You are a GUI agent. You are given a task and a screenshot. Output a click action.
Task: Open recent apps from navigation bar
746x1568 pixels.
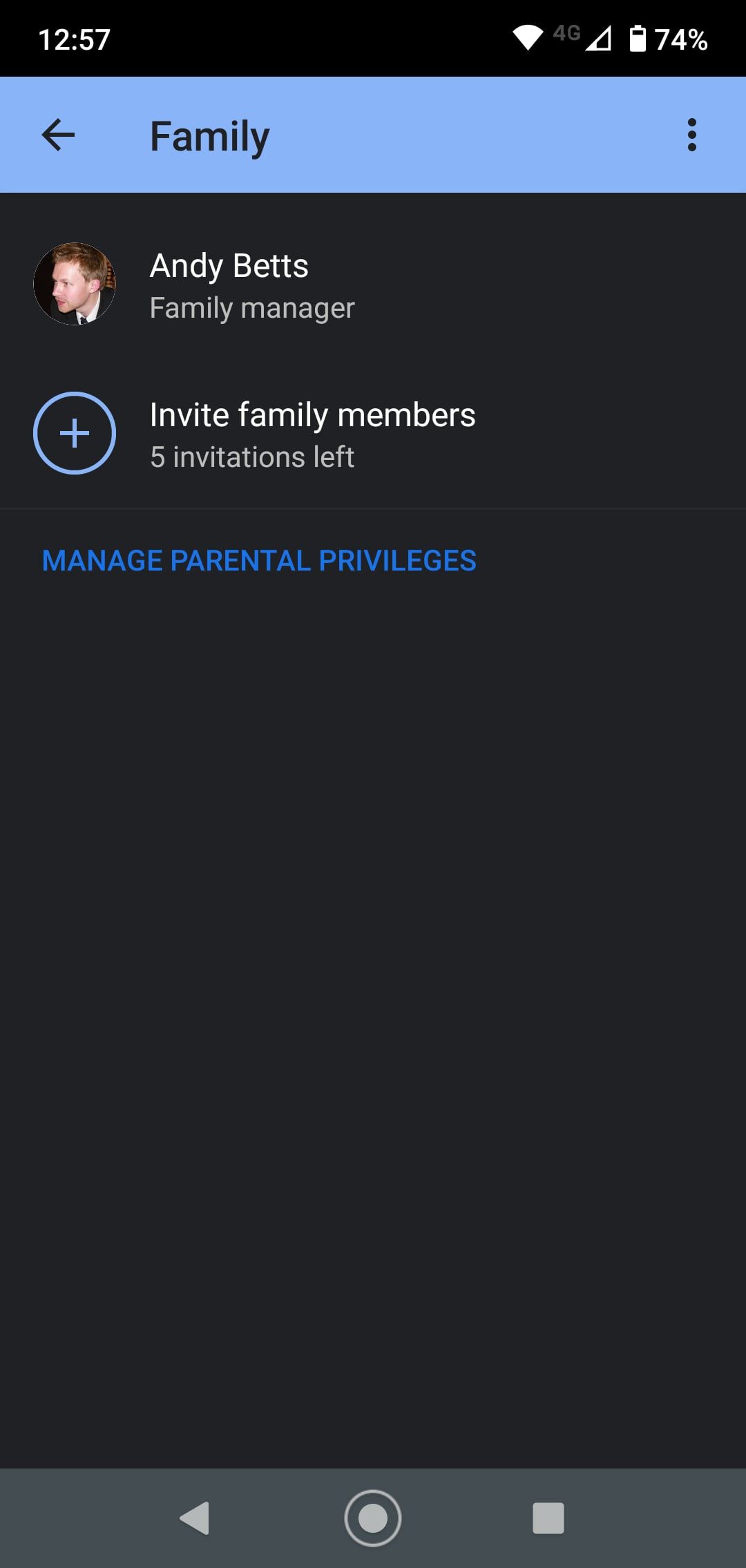[548, 1518]
